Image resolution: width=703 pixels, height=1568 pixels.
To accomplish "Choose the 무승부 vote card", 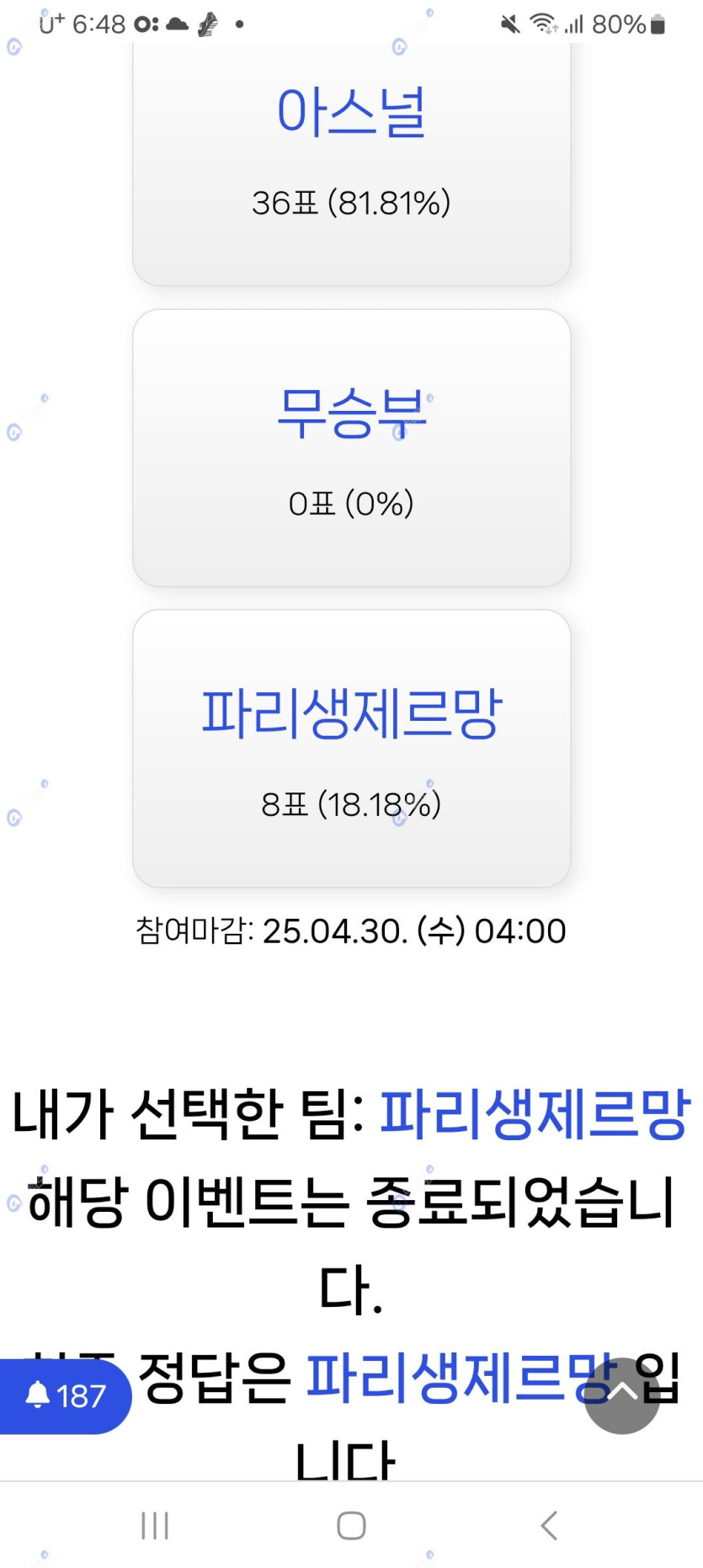I will tap(351, 447).
